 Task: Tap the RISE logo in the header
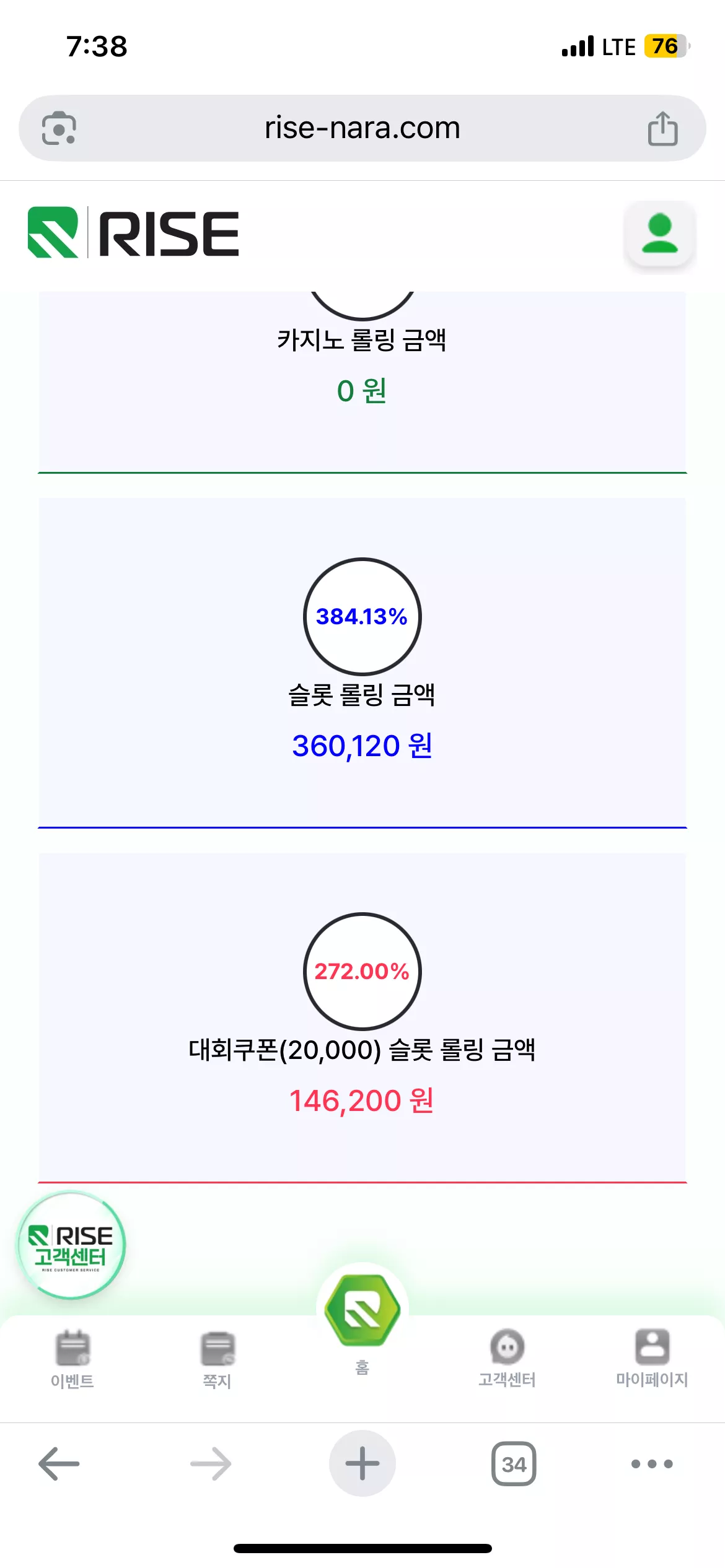pyautogui.click(x=133, y=233)
